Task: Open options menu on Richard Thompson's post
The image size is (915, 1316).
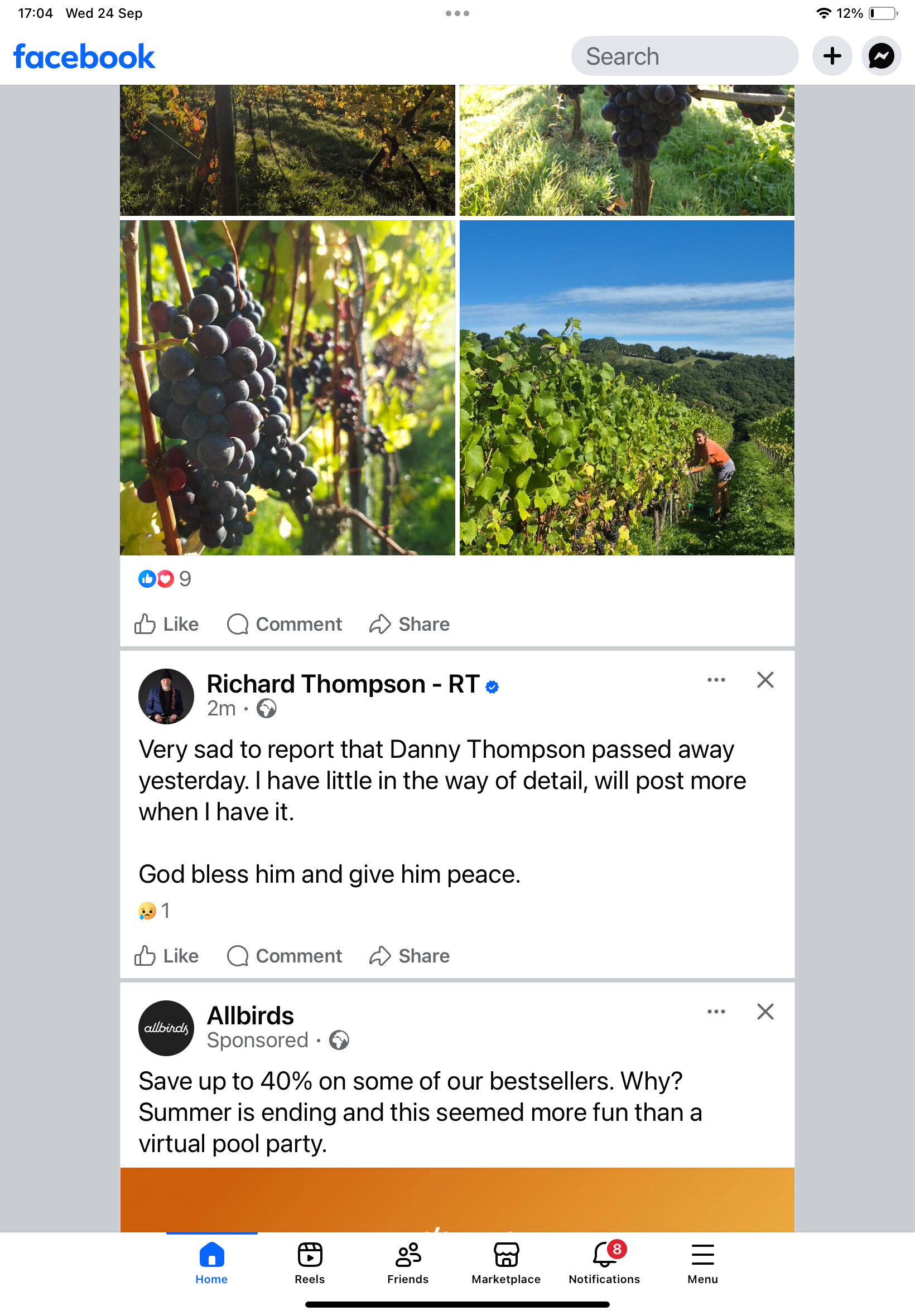Action: (x=716, y=680)
